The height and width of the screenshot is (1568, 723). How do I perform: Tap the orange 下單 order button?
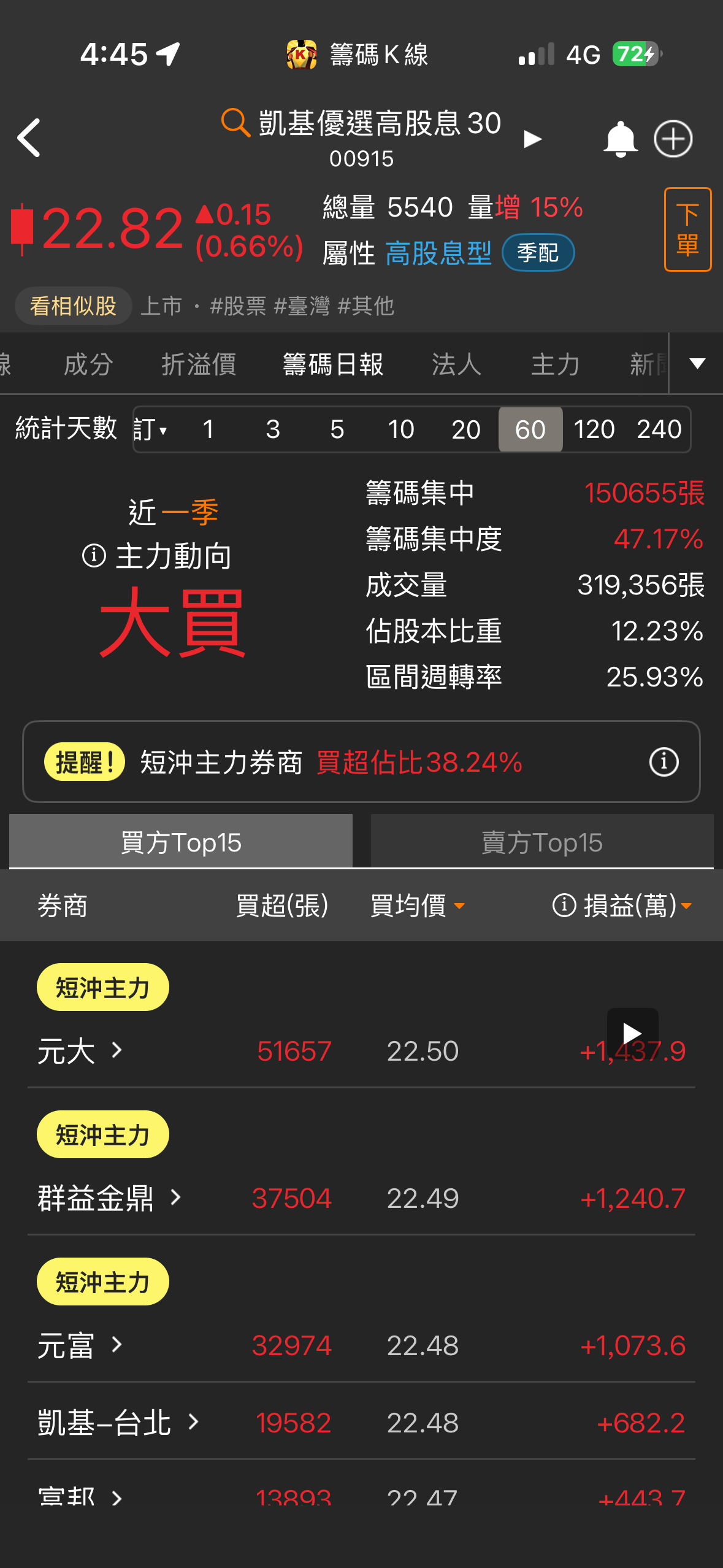687,229
